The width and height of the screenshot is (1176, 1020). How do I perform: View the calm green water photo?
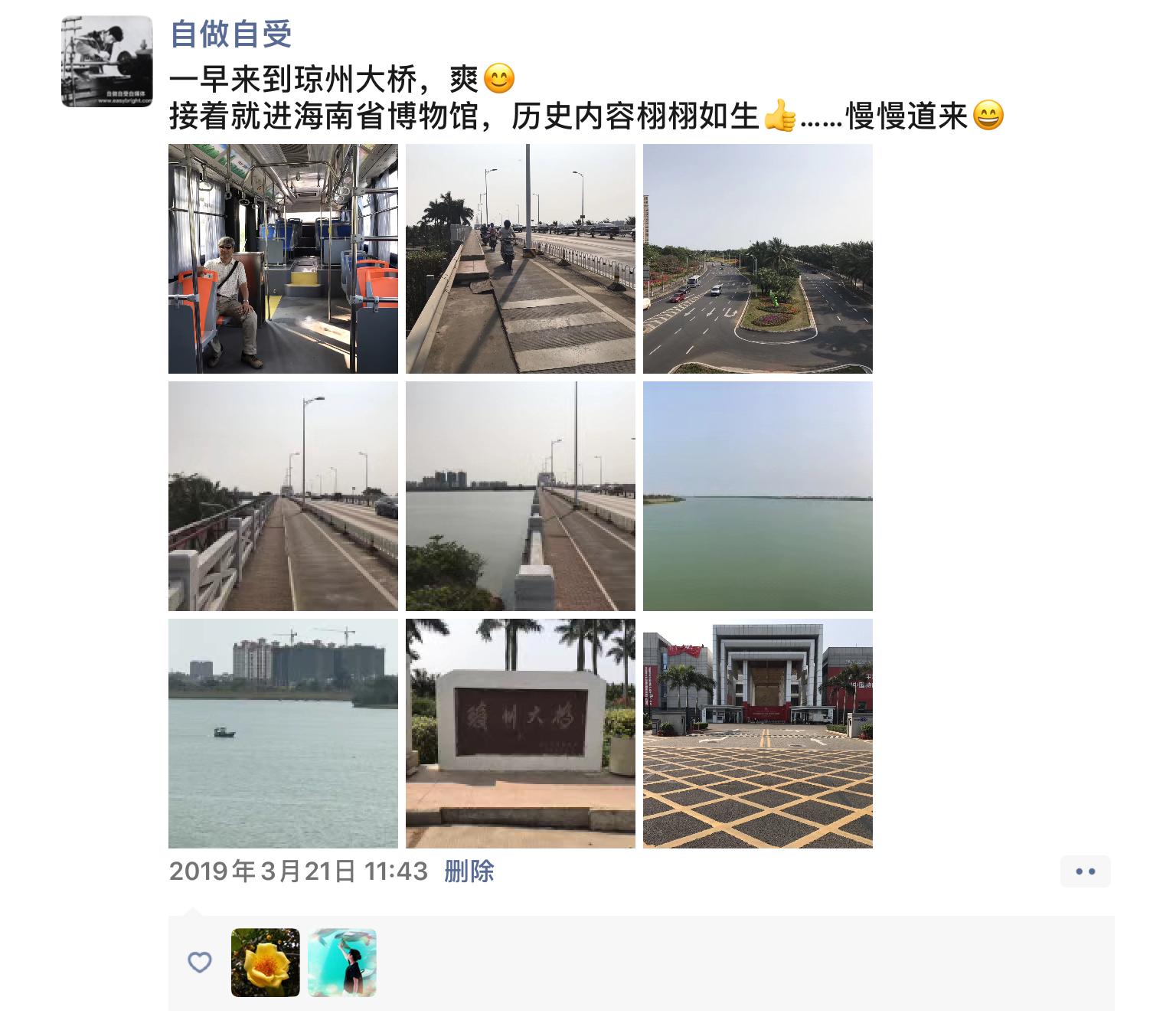[757, 496]
